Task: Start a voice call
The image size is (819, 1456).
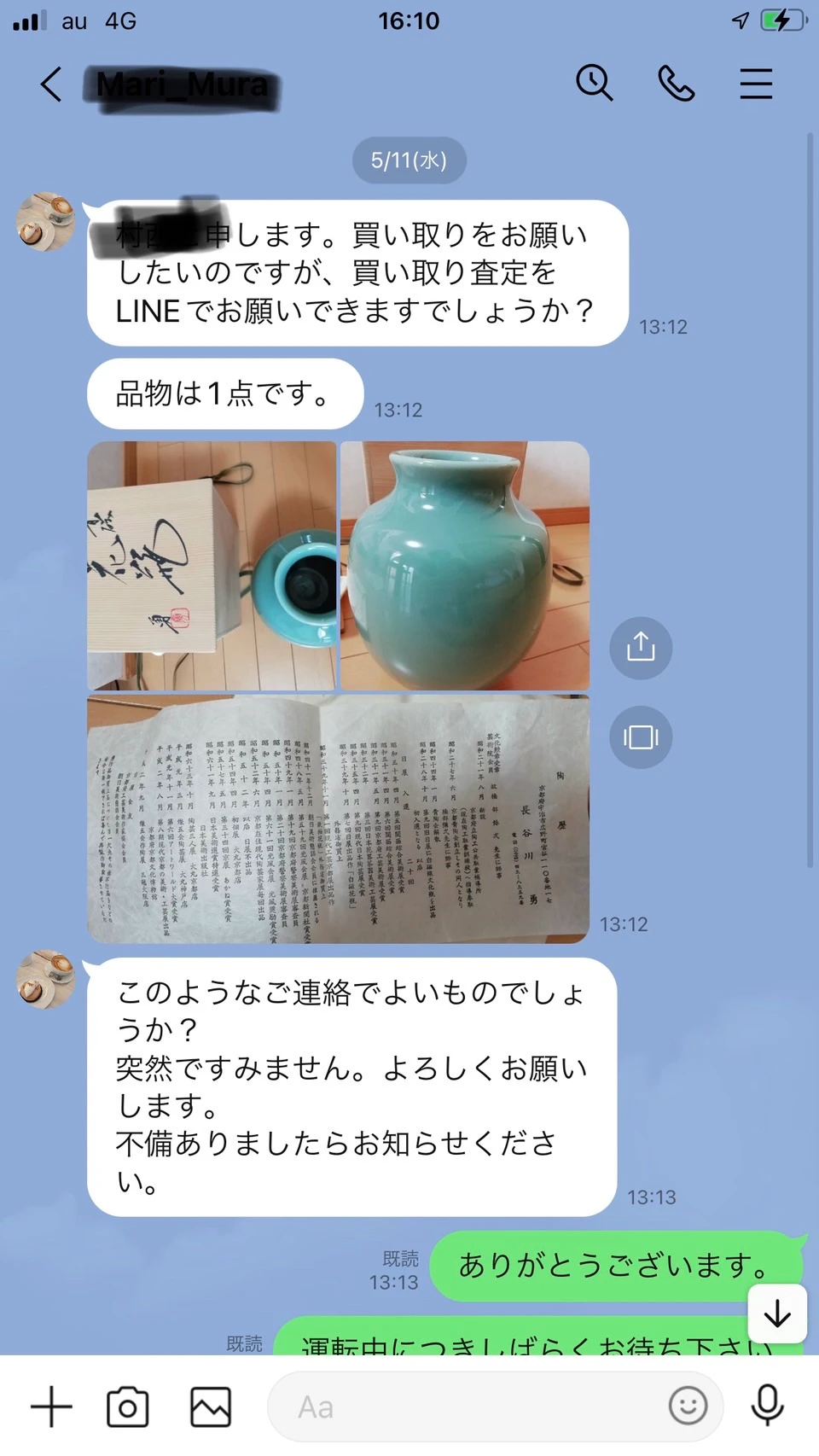Action: [x=676, y=84]
